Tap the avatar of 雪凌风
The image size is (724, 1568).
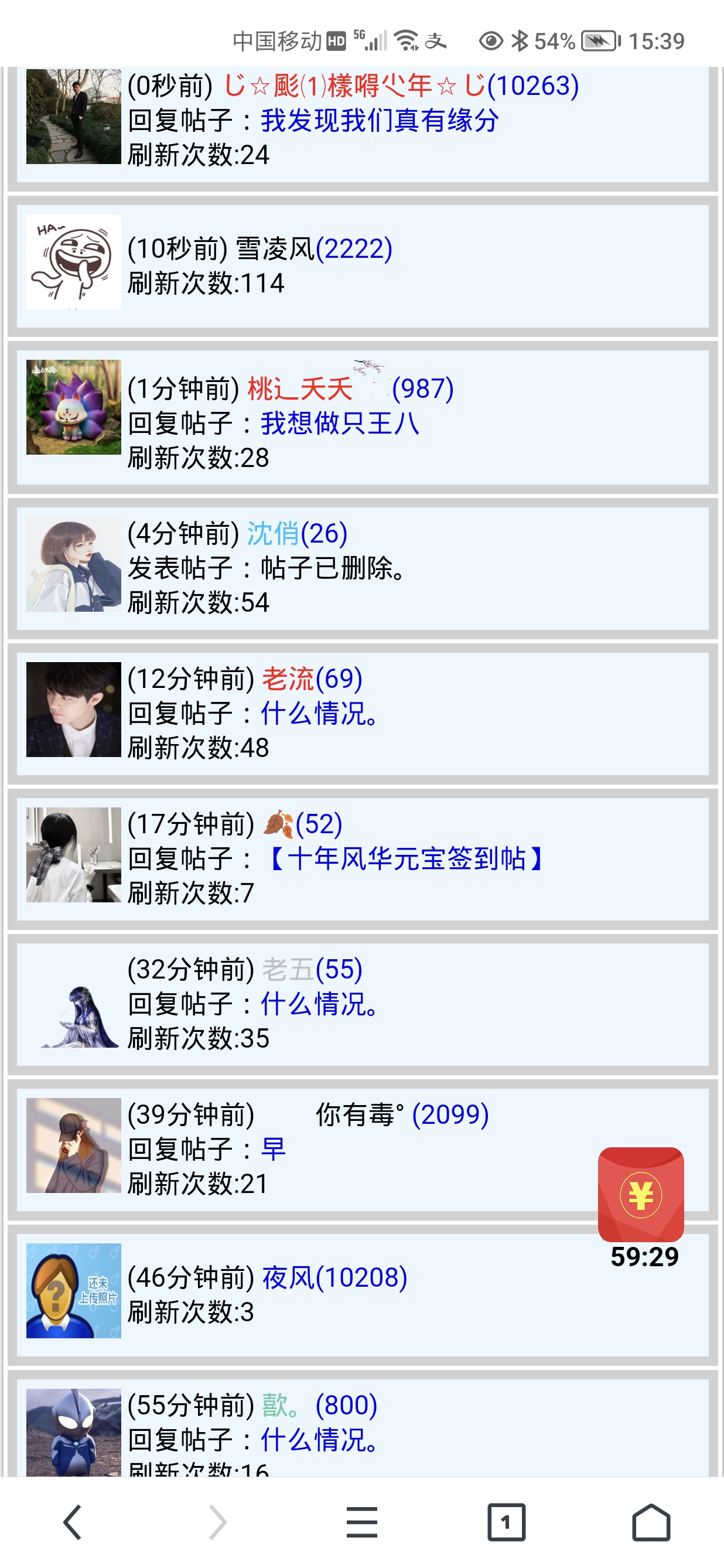coord(74,262)
